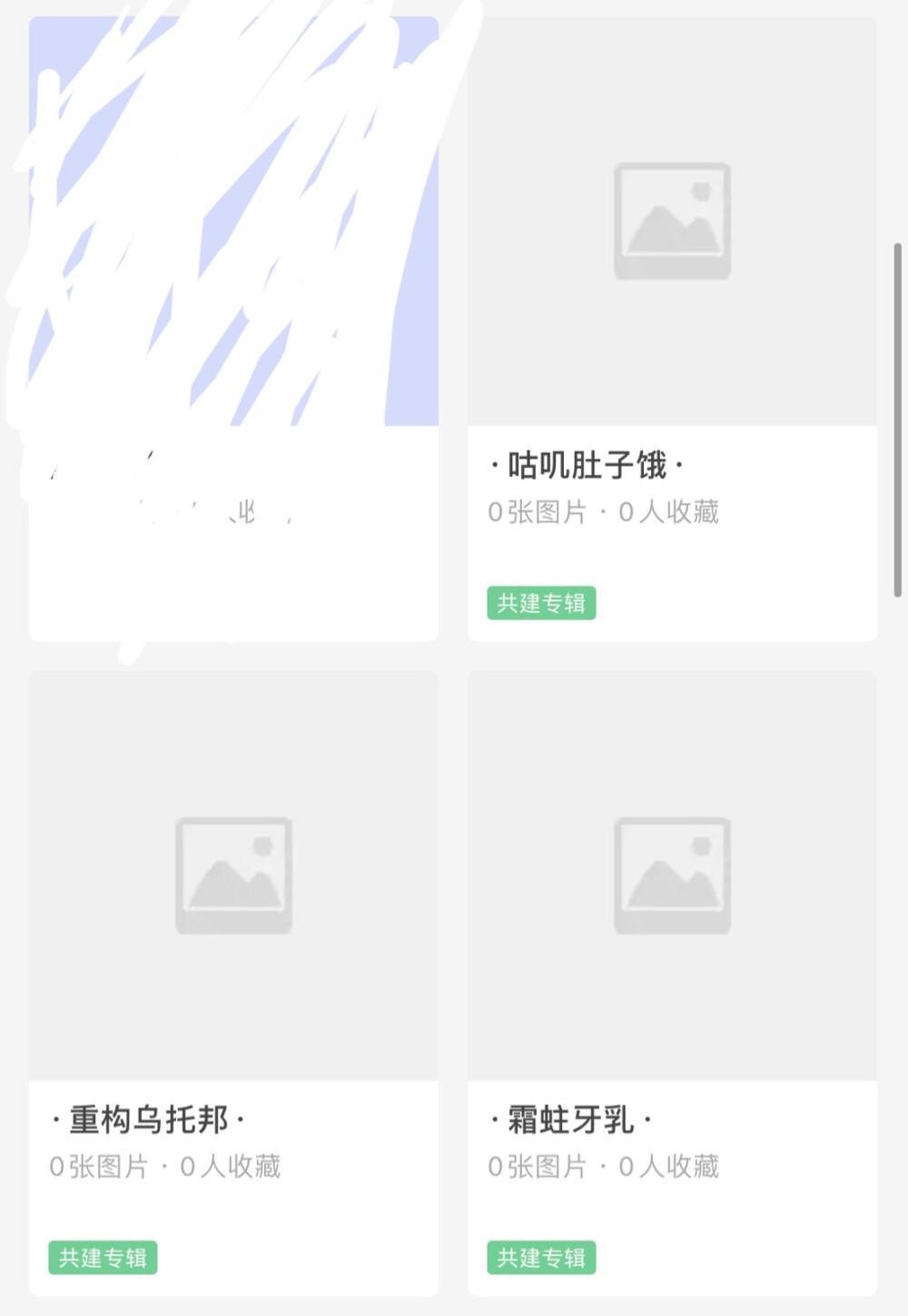The width and height of the screenshot is (908, 1316).
Task: Click the photo icon in the bottom-left album cover
Action: click(x=233, y=874)
